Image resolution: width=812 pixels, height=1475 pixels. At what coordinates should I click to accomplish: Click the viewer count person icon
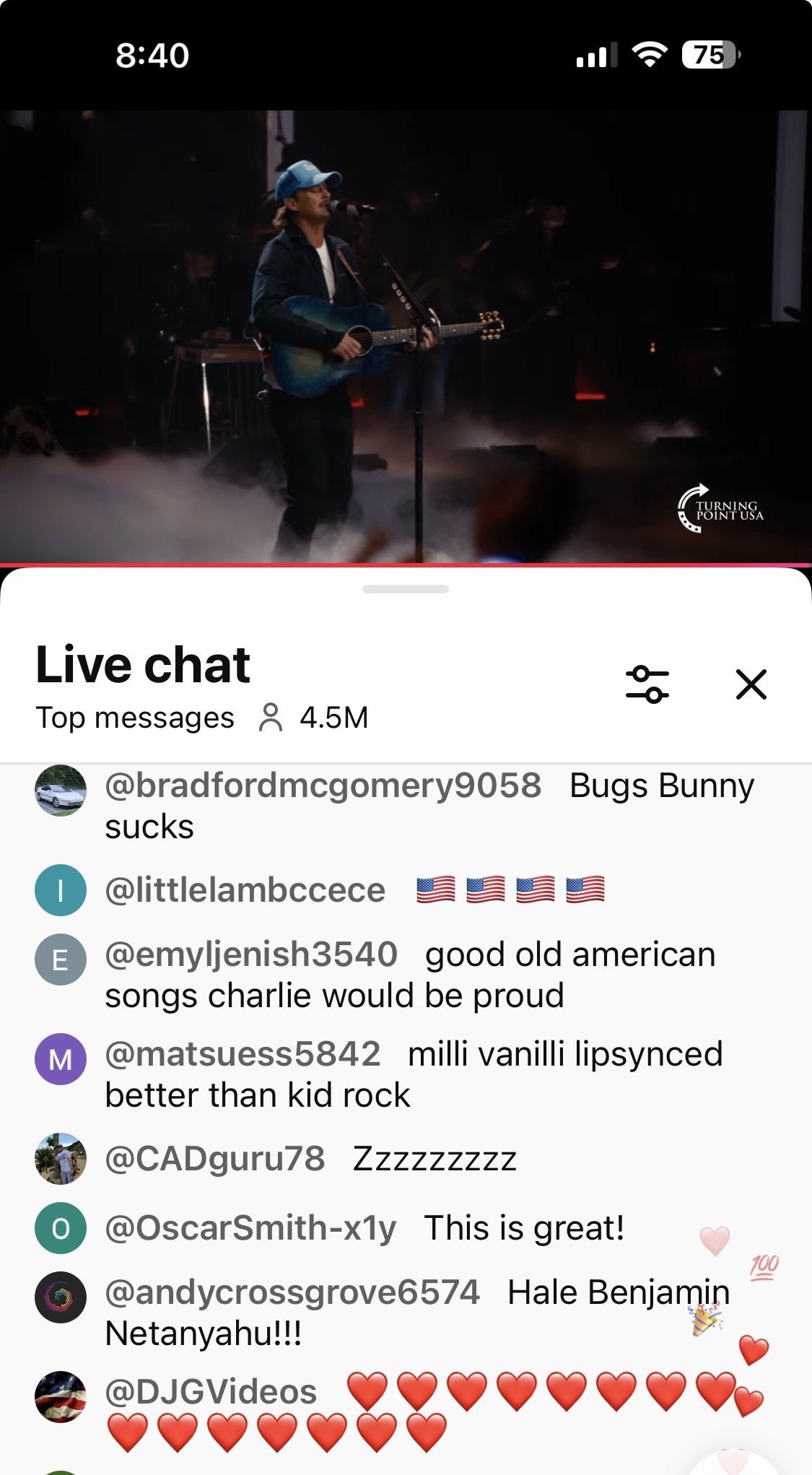point(271,717)
